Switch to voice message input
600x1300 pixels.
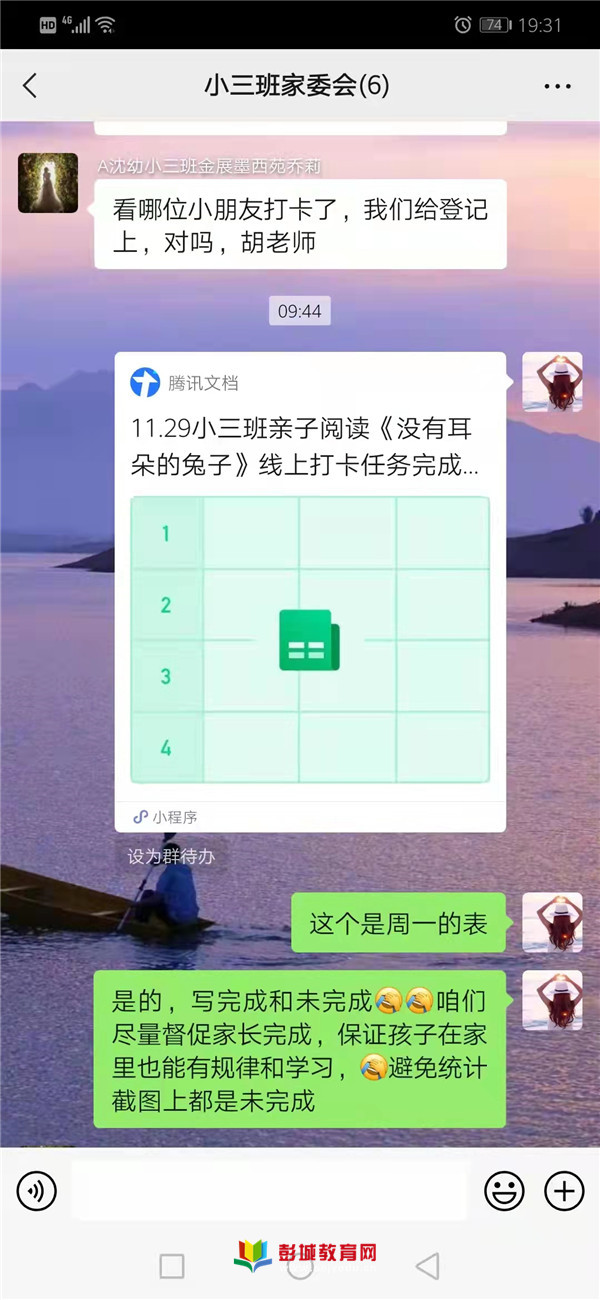coord(37,1190)
